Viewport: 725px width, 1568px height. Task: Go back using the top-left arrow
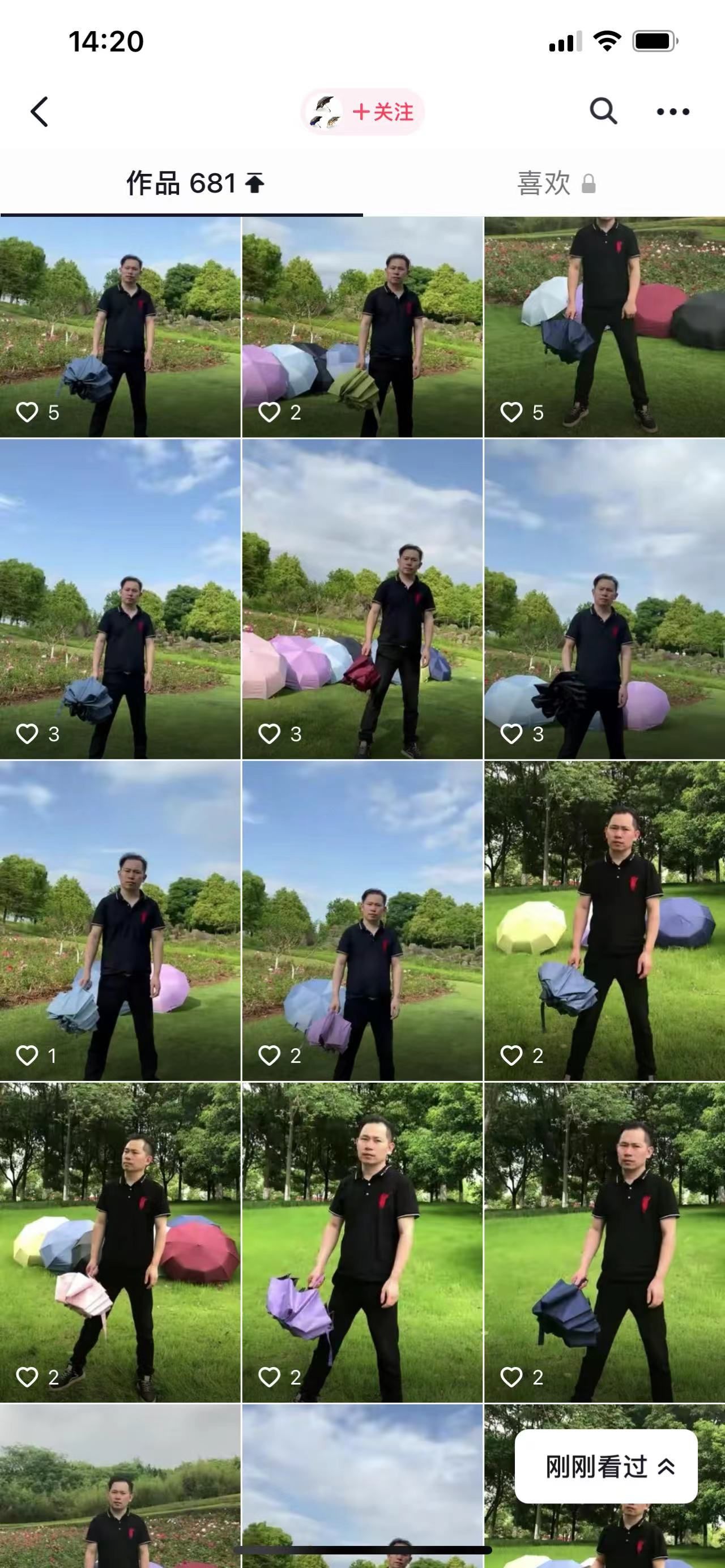[40, 112]
